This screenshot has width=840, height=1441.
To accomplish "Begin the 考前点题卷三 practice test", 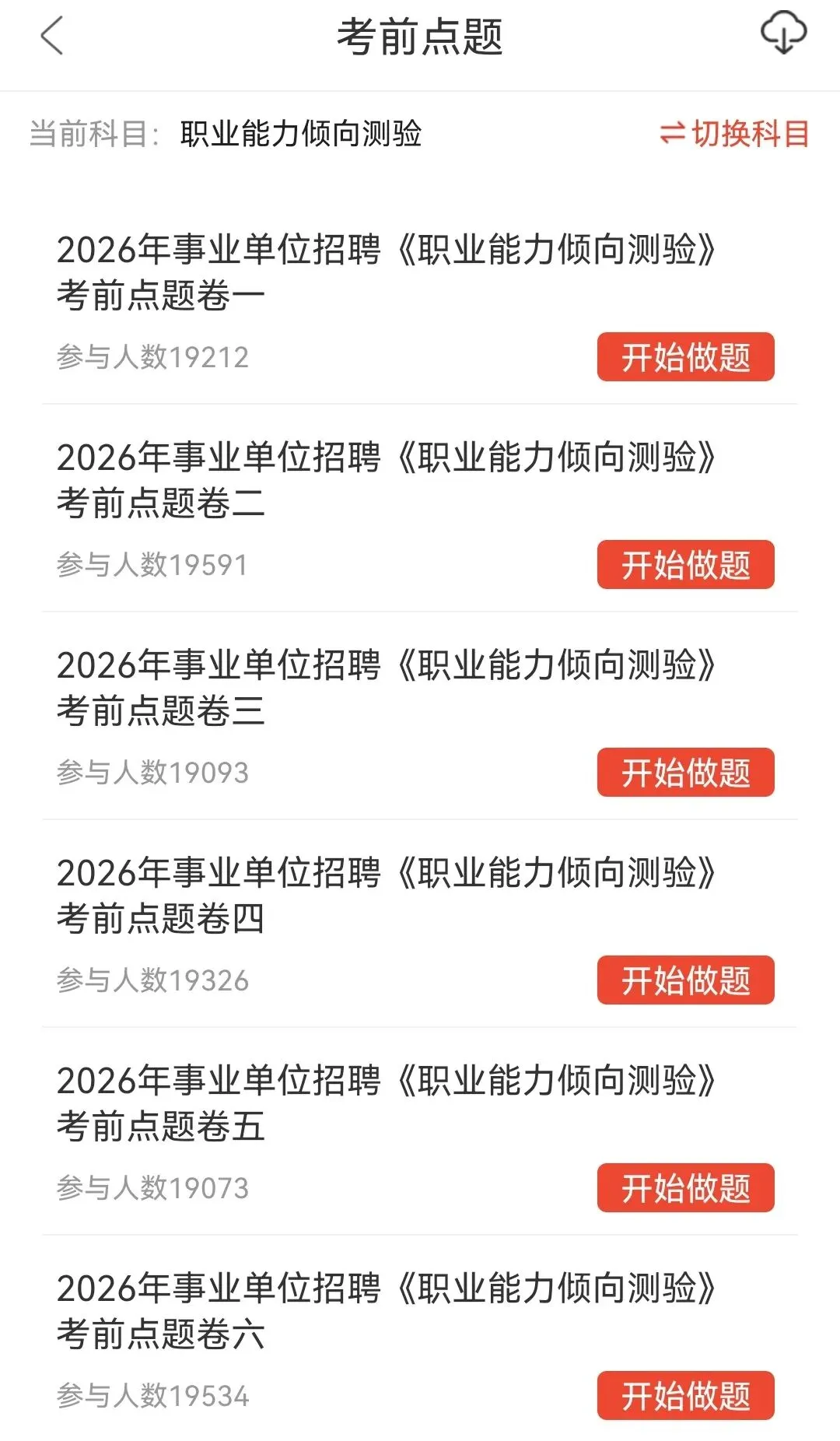I will click(685, 773).
